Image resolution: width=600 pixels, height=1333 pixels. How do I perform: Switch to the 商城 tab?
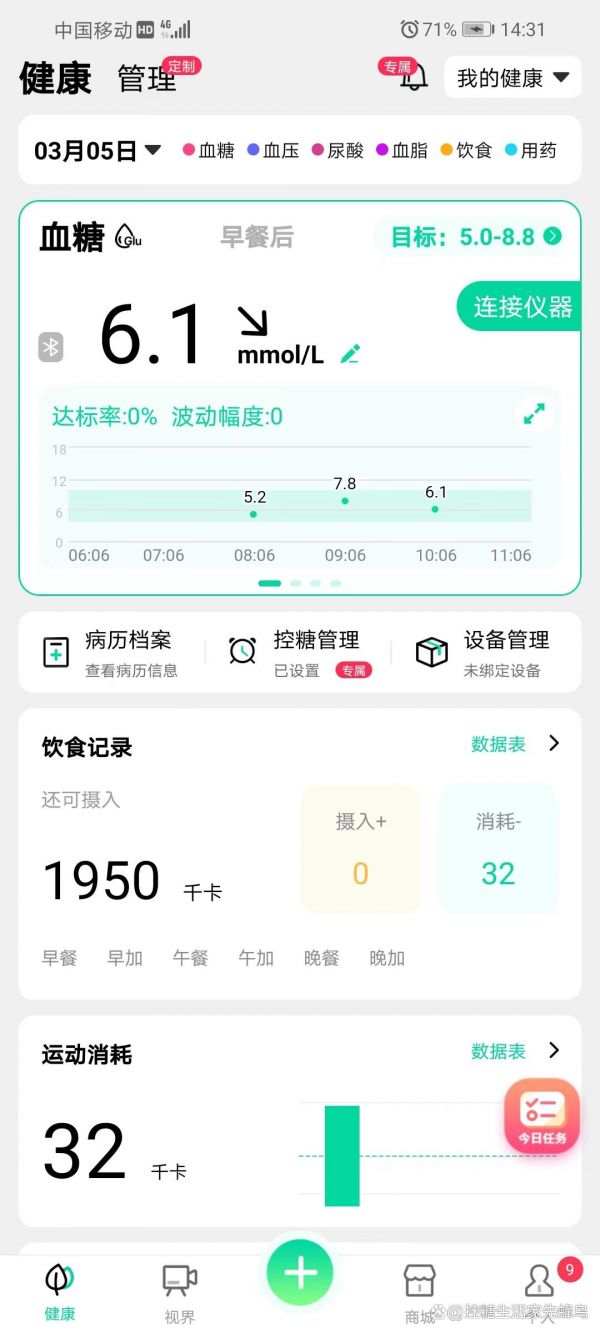[419, 1294]
